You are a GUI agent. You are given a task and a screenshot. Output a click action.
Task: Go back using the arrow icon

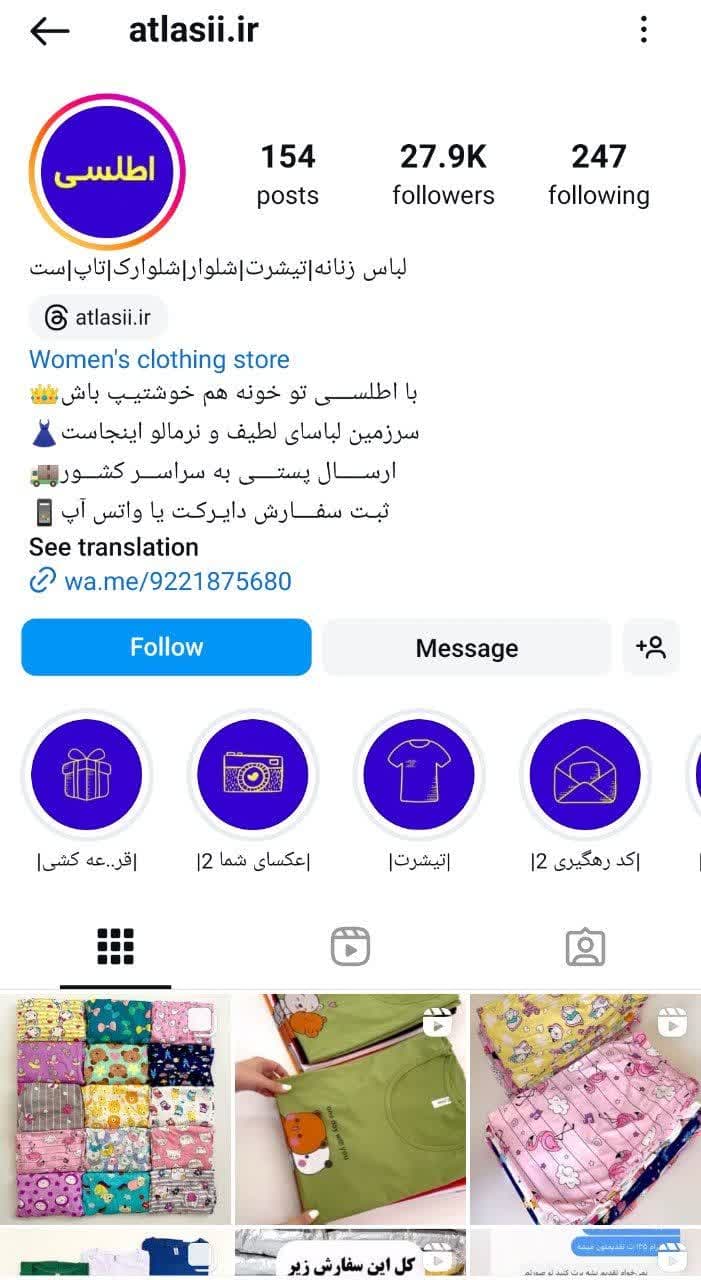pyautogui.click(x=49, y=31)
